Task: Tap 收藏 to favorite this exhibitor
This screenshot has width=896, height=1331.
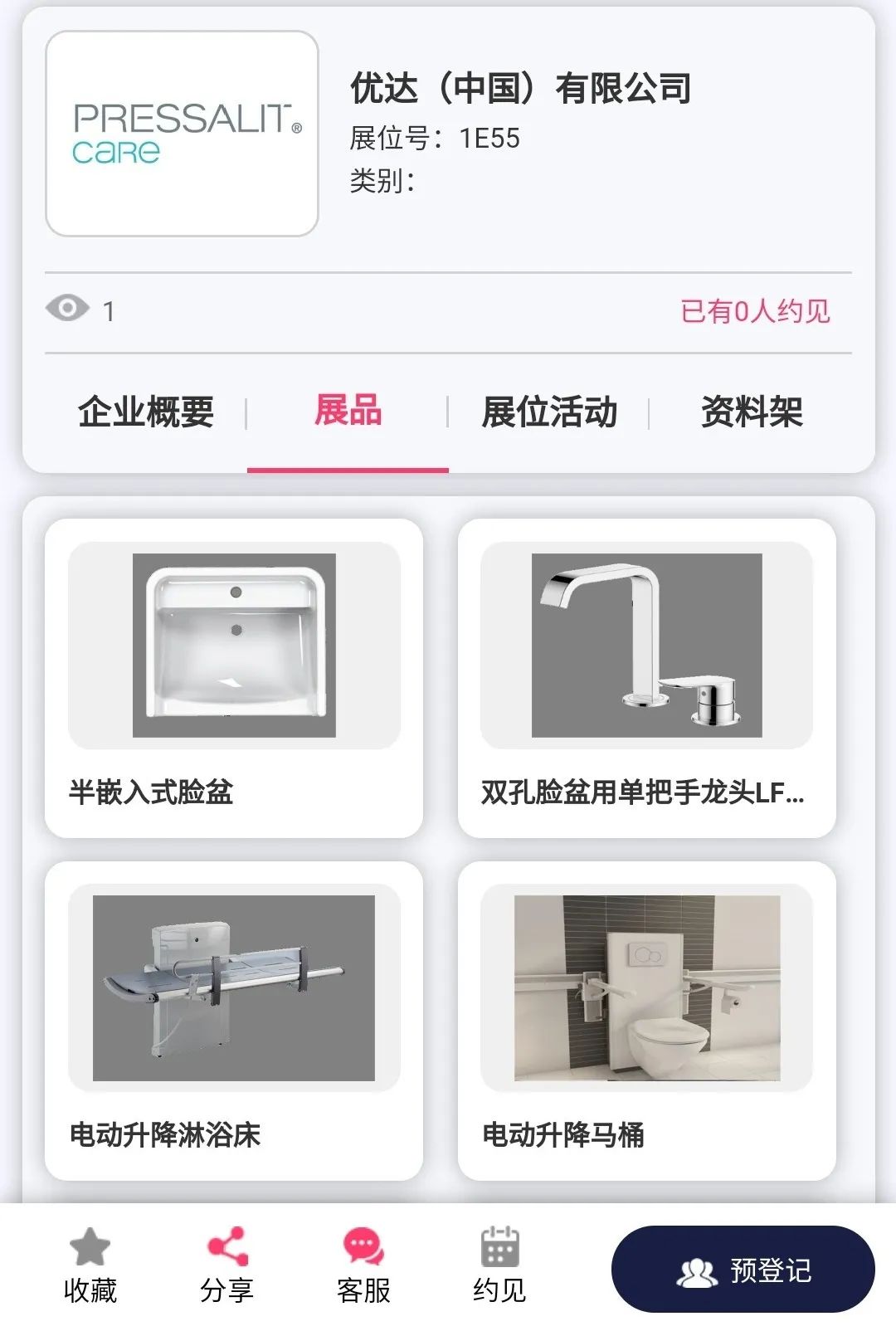Action: [90, 1265]
